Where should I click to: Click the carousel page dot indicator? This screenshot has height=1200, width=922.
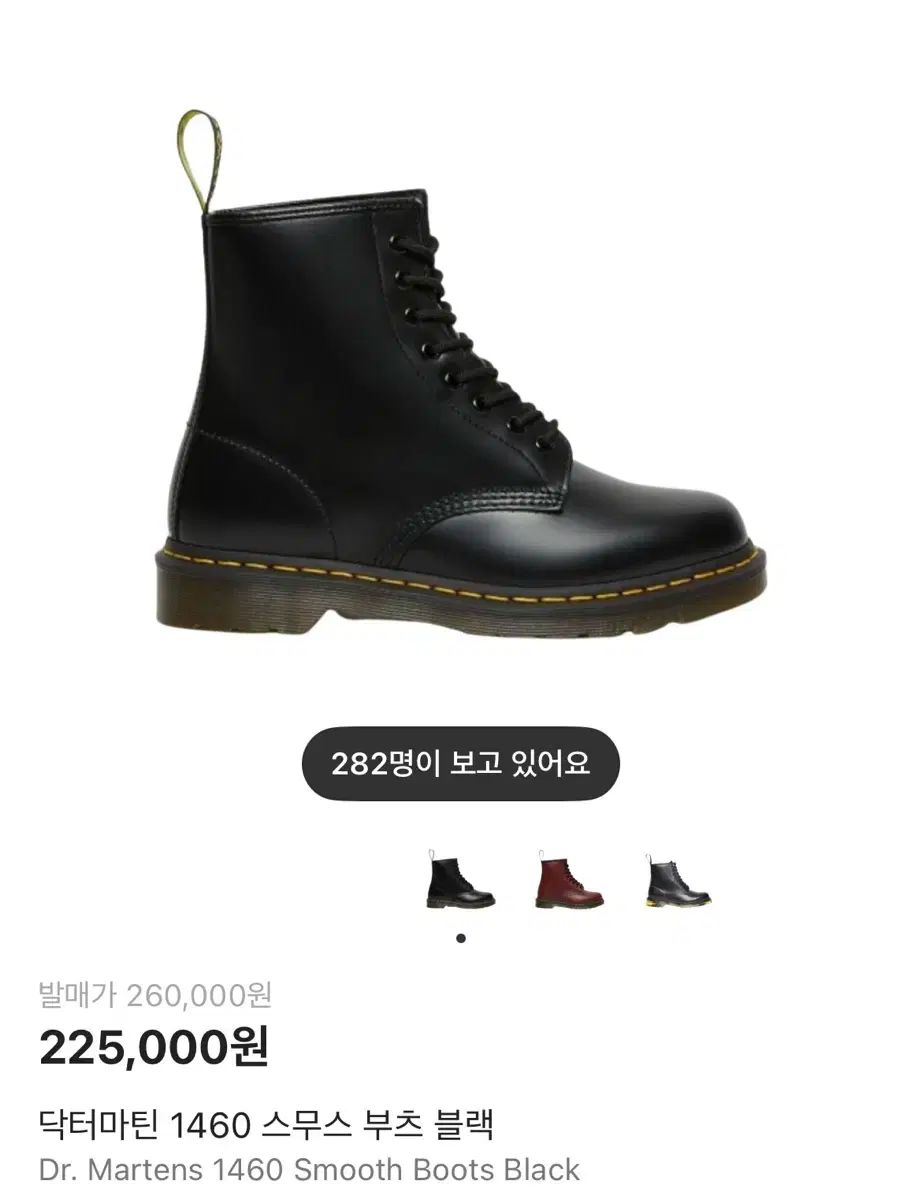pos(460,937)
